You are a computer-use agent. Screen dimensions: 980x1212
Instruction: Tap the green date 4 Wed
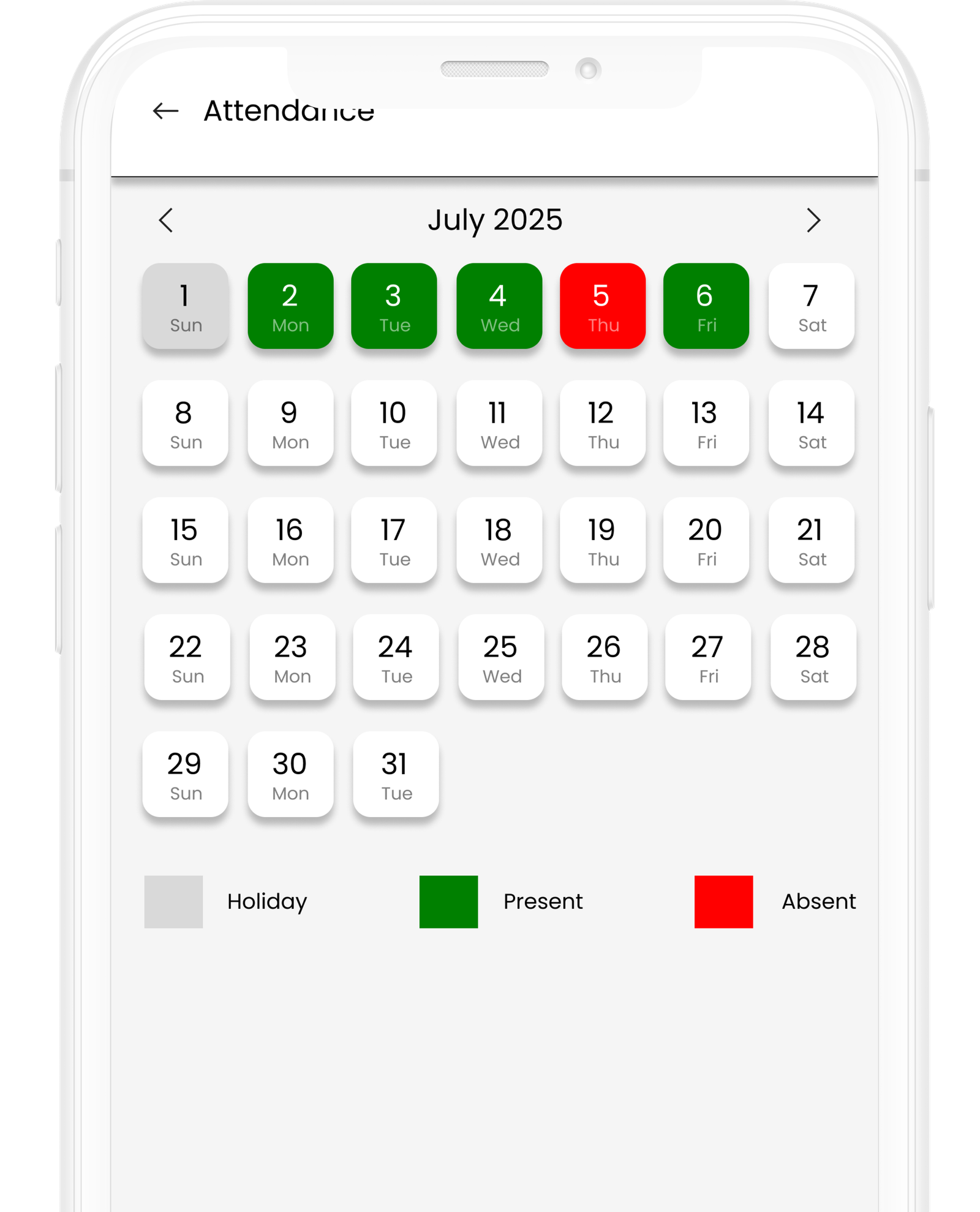coord(499,306)
